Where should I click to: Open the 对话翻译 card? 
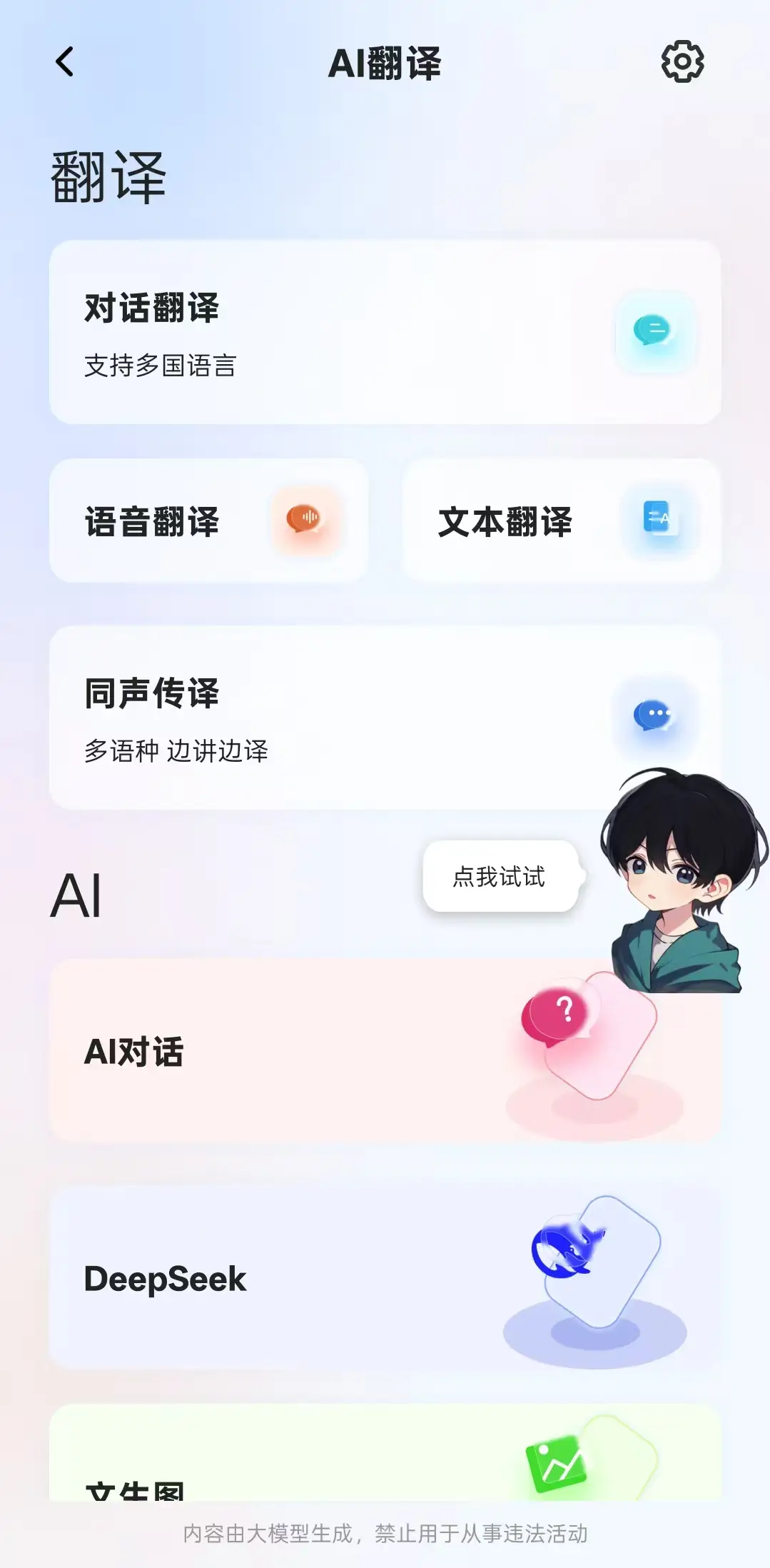[x=385, y=332]
